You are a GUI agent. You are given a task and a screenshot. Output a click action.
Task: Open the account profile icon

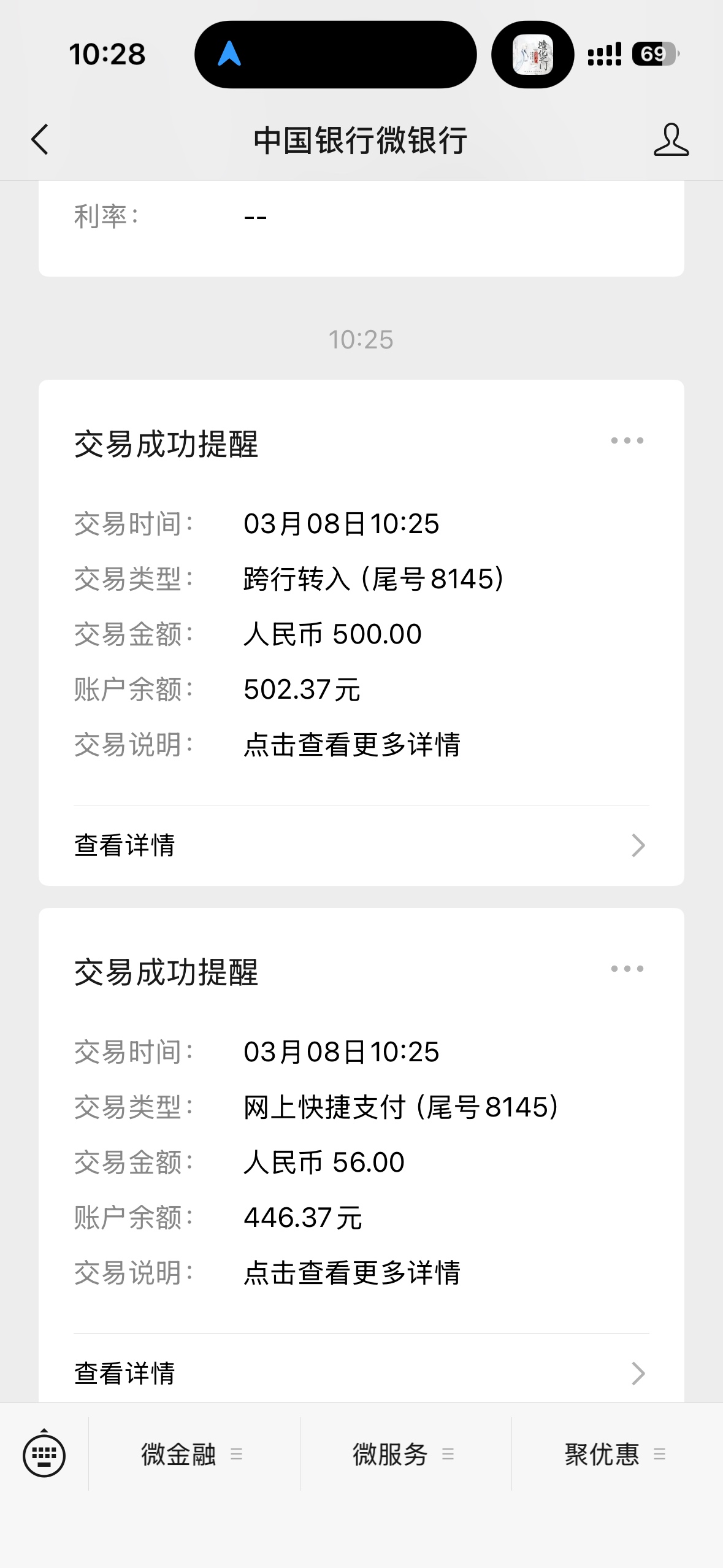(x=671, y=140)
